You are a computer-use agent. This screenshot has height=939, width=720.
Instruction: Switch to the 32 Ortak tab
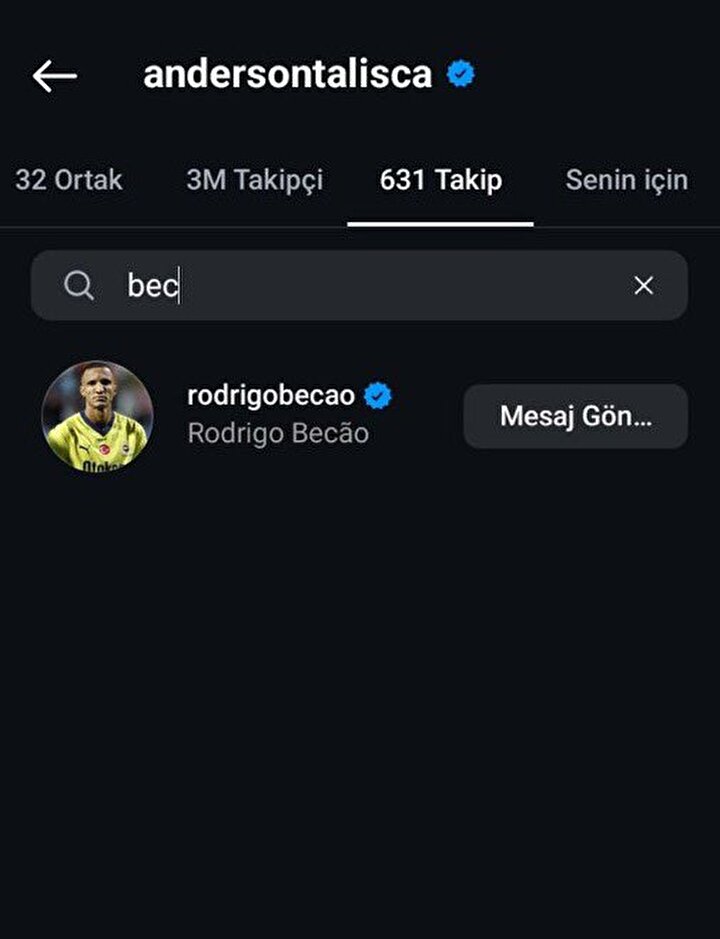point(68,180)
